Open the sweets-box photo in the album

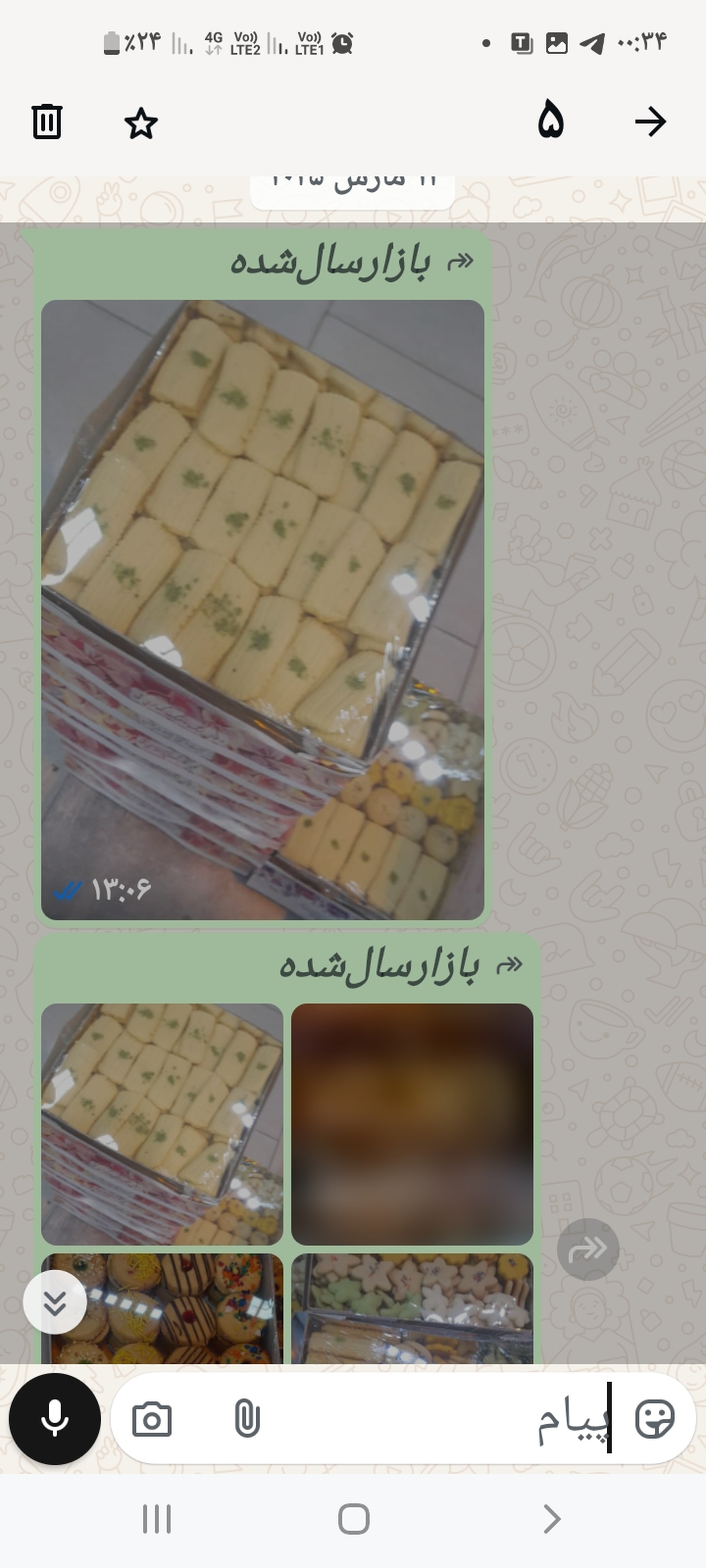(162, 1123)
